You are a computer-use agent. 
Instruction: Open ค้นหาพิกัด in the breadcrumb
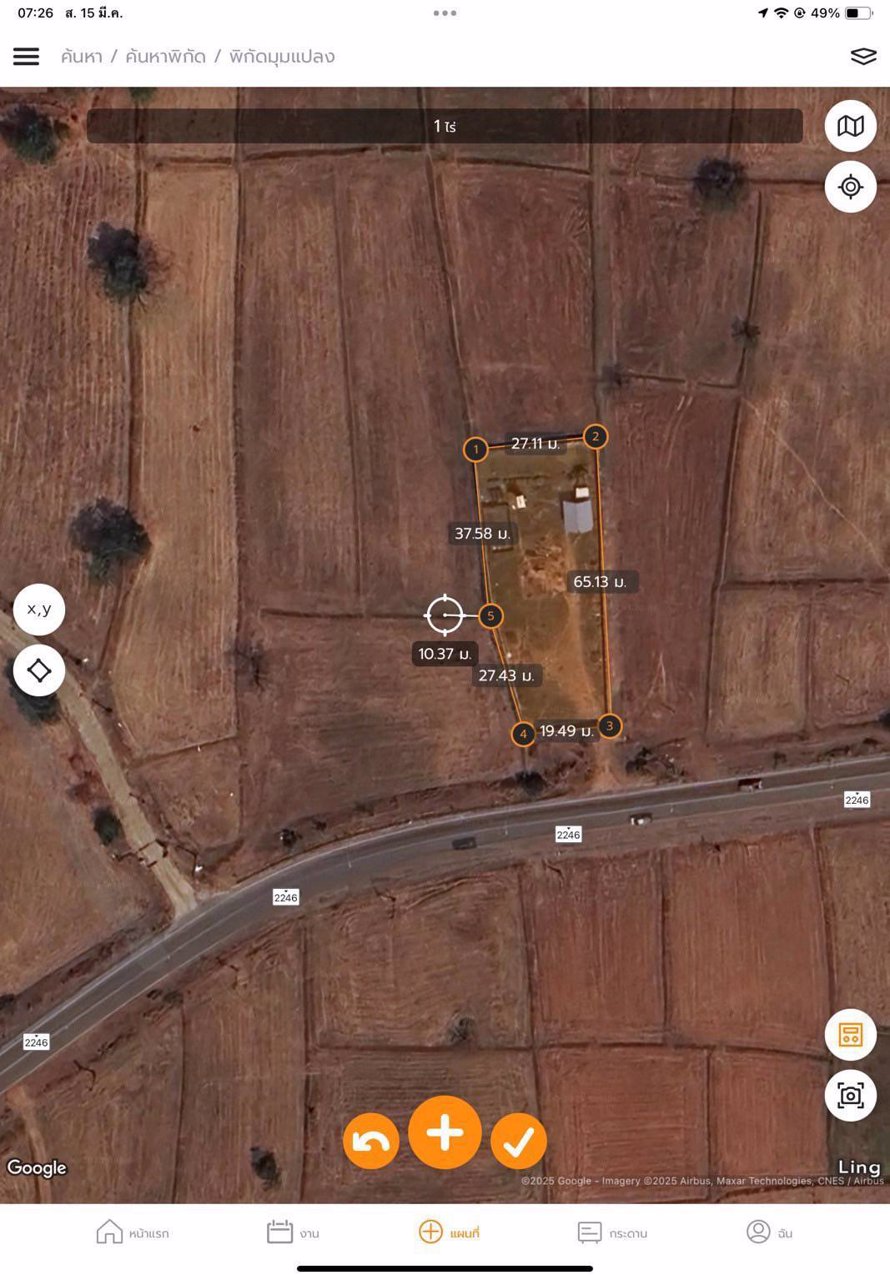(165, 57)
